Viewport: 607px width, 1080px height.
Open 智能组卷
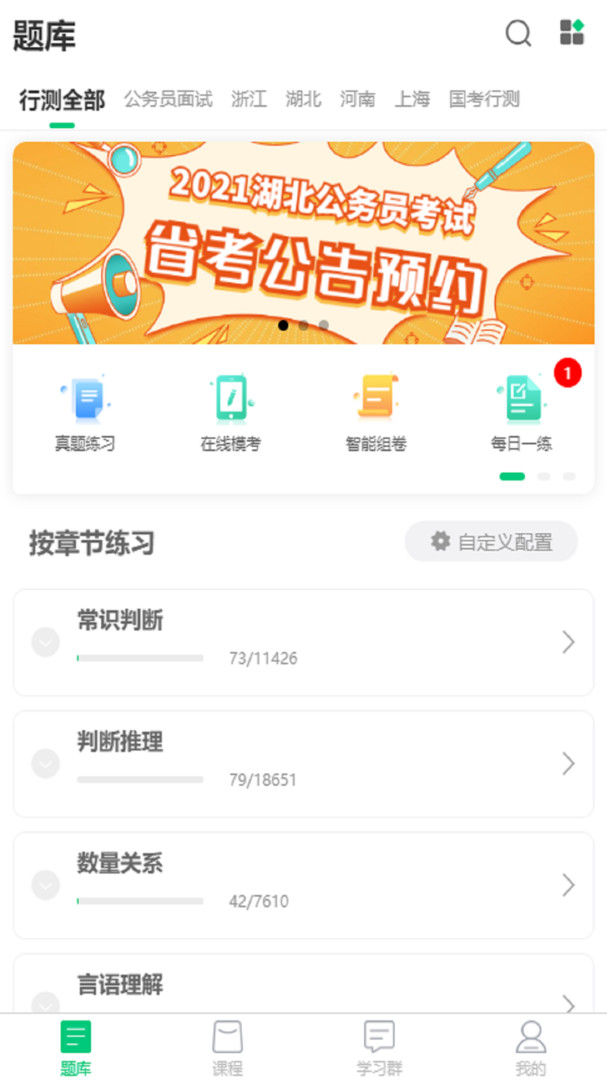(x=376, y=414)
